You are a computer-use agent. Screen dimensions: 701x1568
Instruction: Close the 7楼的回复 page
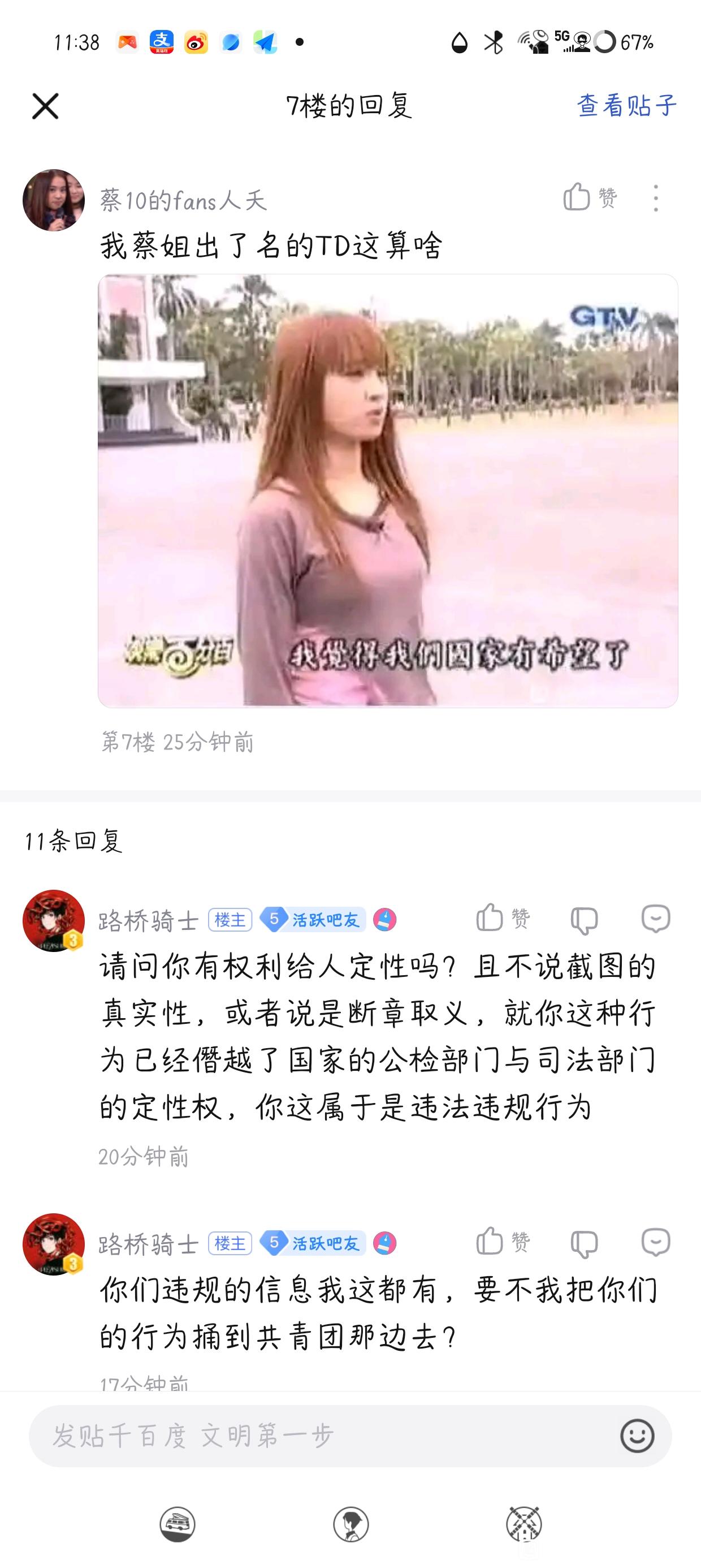coord(45,106)
